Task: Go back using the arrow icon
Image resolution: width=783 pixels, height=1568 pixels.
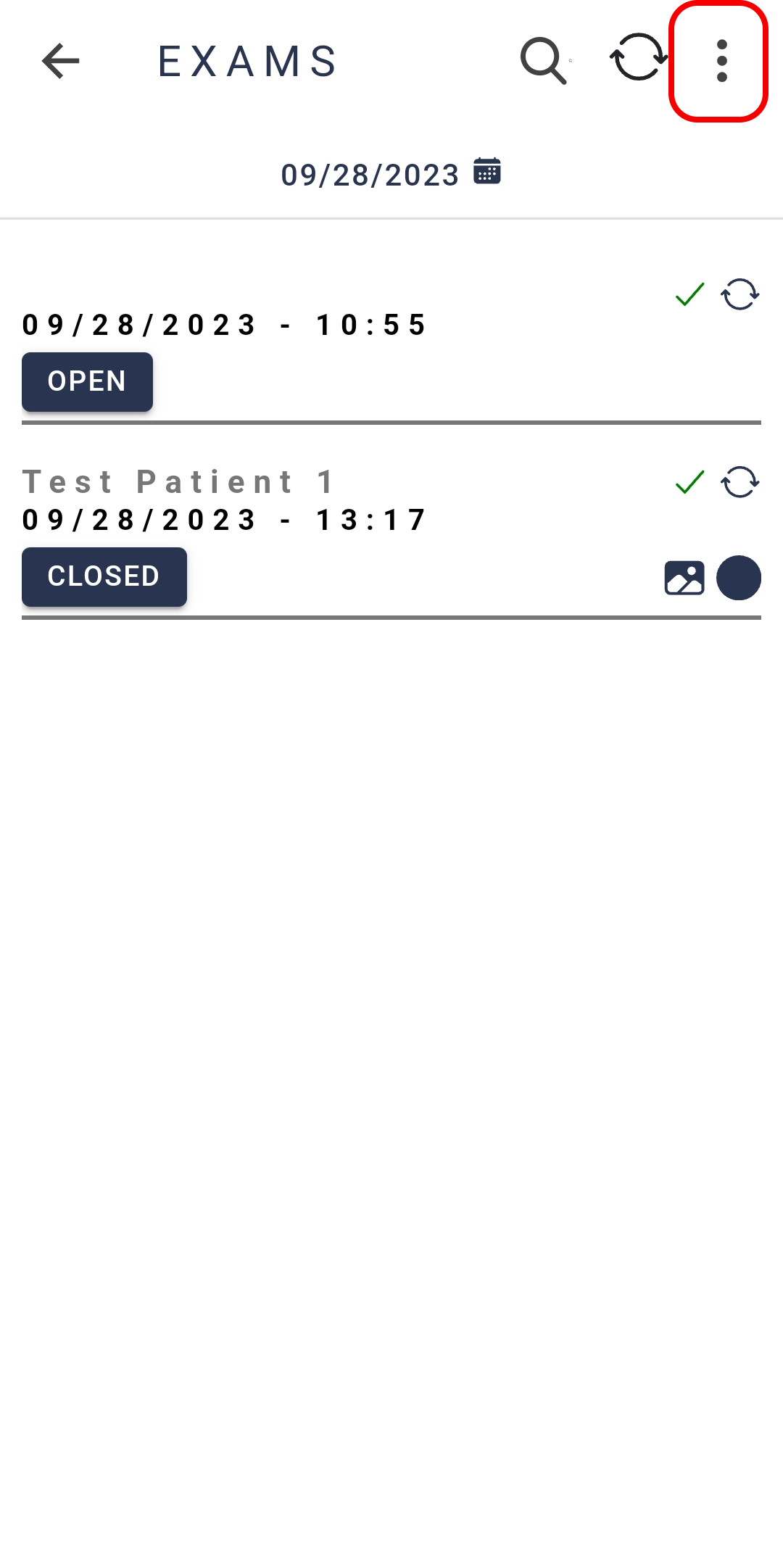Action: point(61,61)
